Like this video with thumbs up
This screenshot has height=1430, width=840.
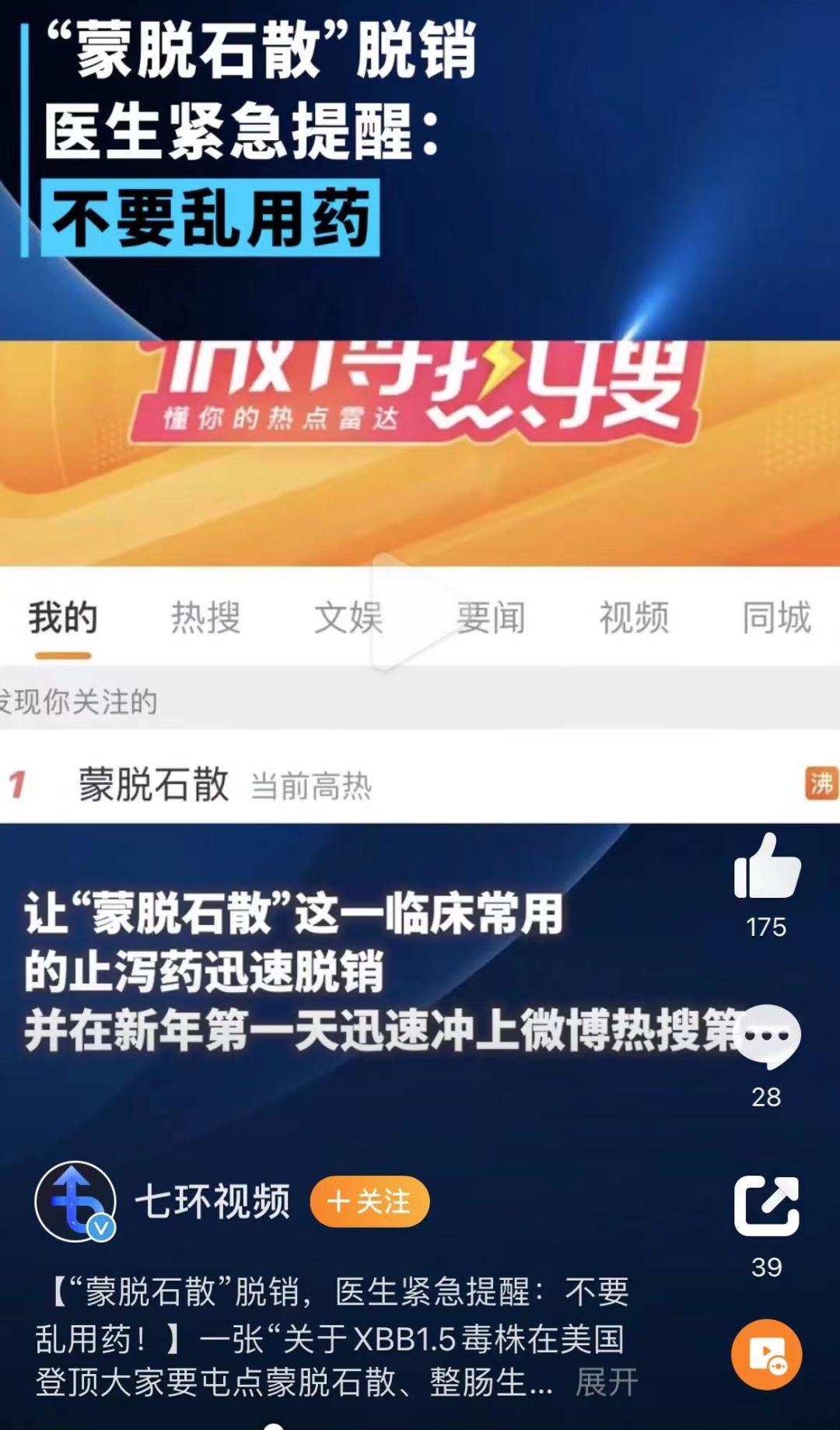(767, 866)
